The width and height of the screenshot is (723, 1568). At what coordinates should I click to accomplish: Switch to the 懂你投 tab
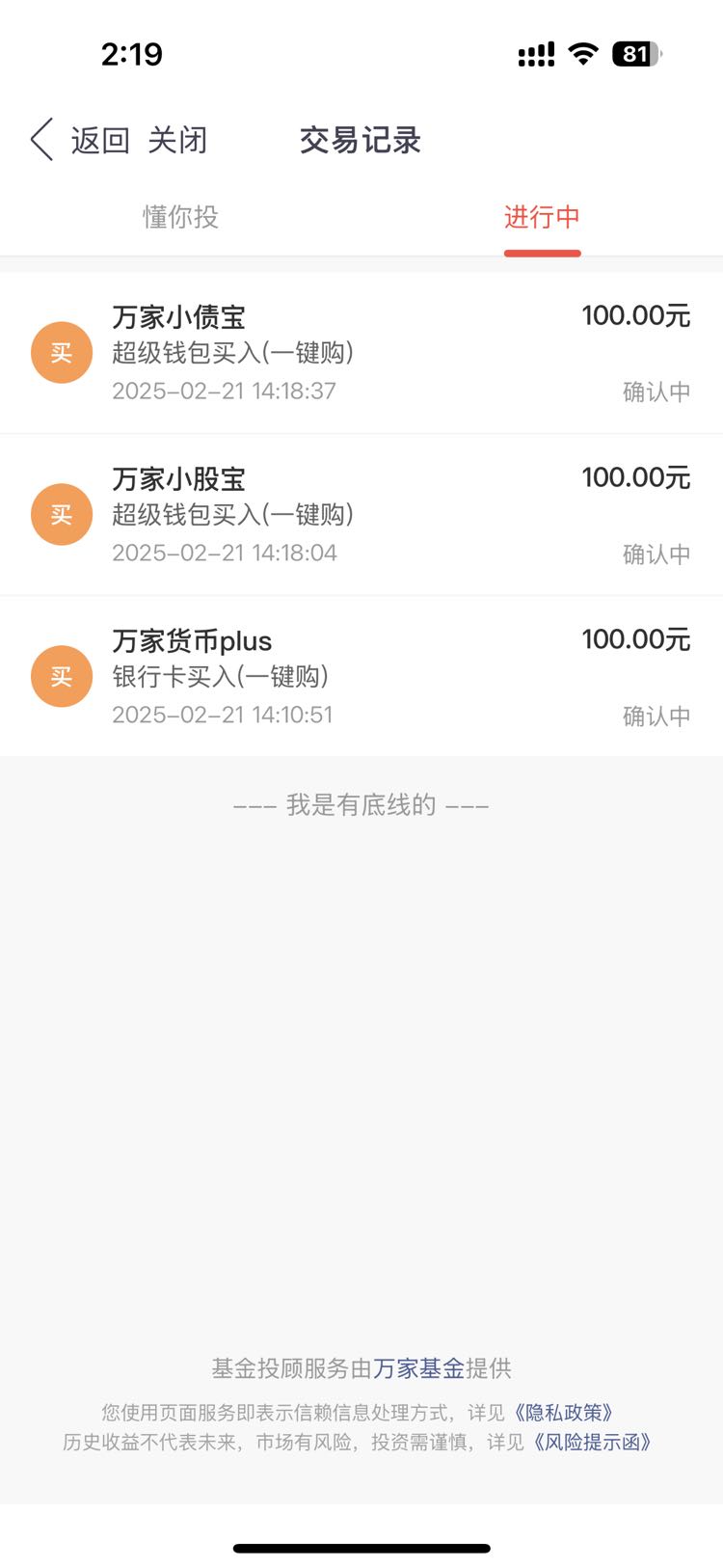[x=181, y=217]
